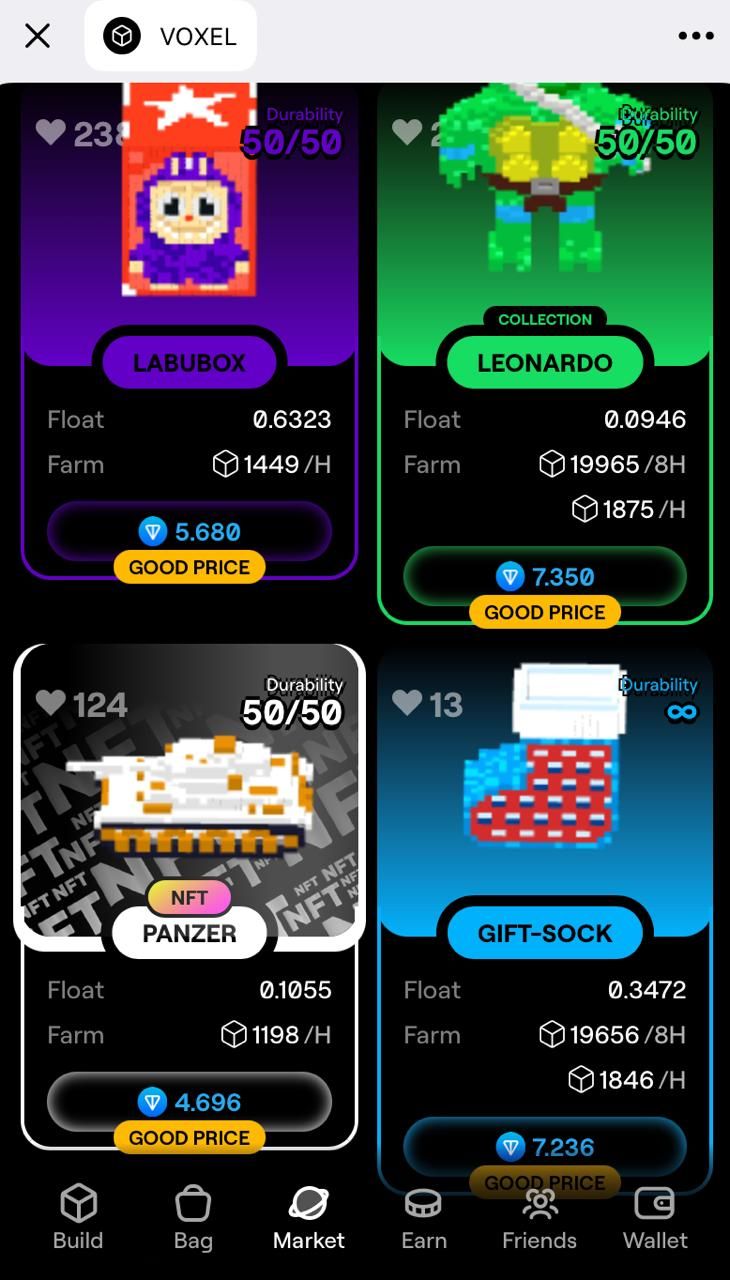Image resolution: width=730 pixels, height=1280 pixels.
Task: Open the Bag tab
Action: point(193,1218)
